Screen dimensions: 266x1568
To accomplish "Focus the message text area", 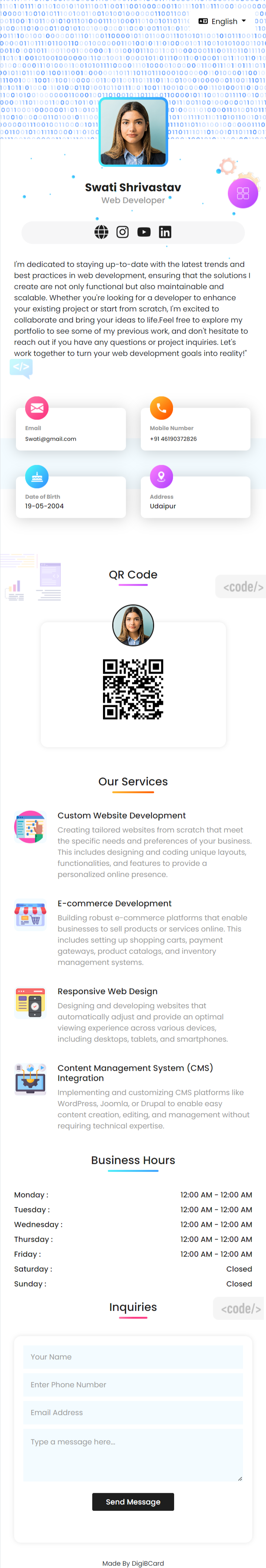I will [133, 1455].
